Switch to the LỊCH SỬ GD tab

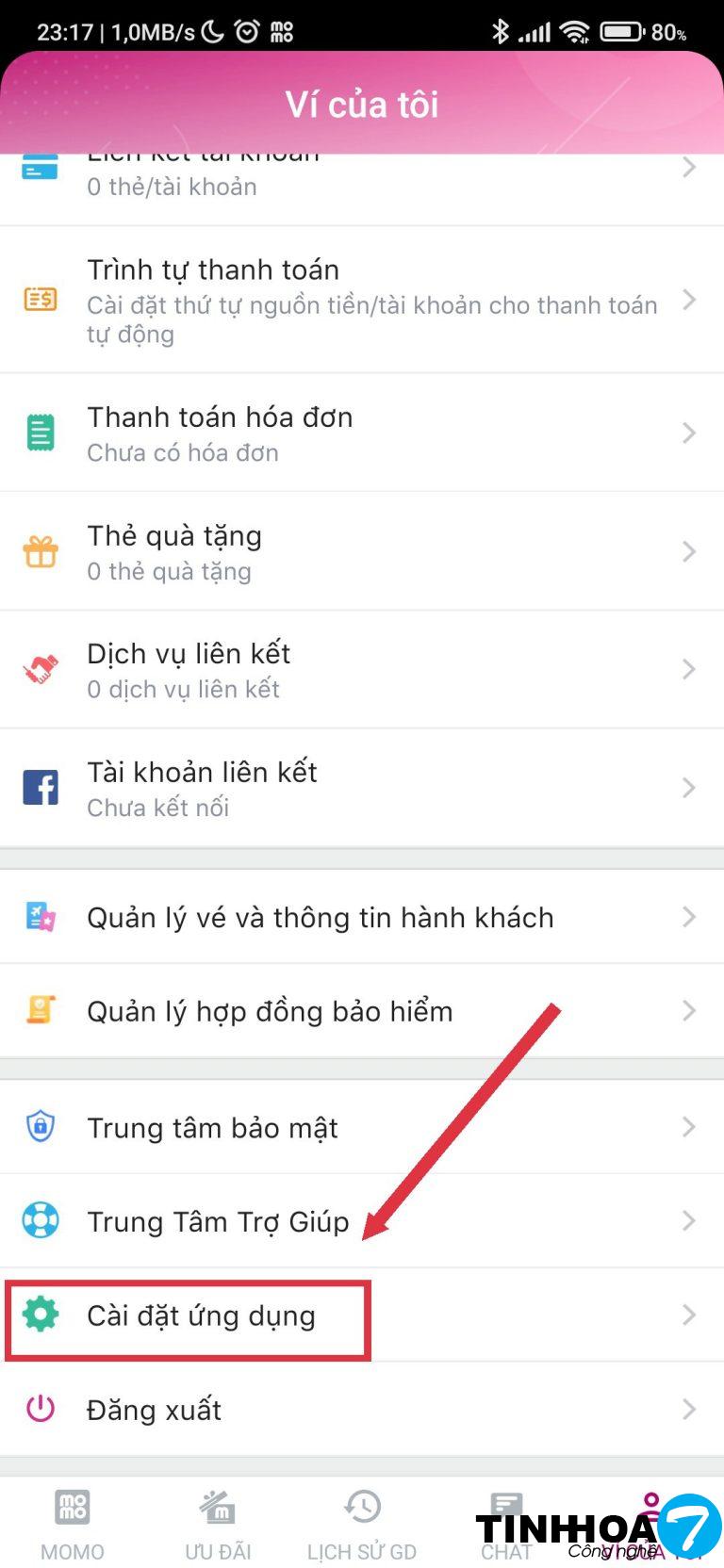point(362,1523)
